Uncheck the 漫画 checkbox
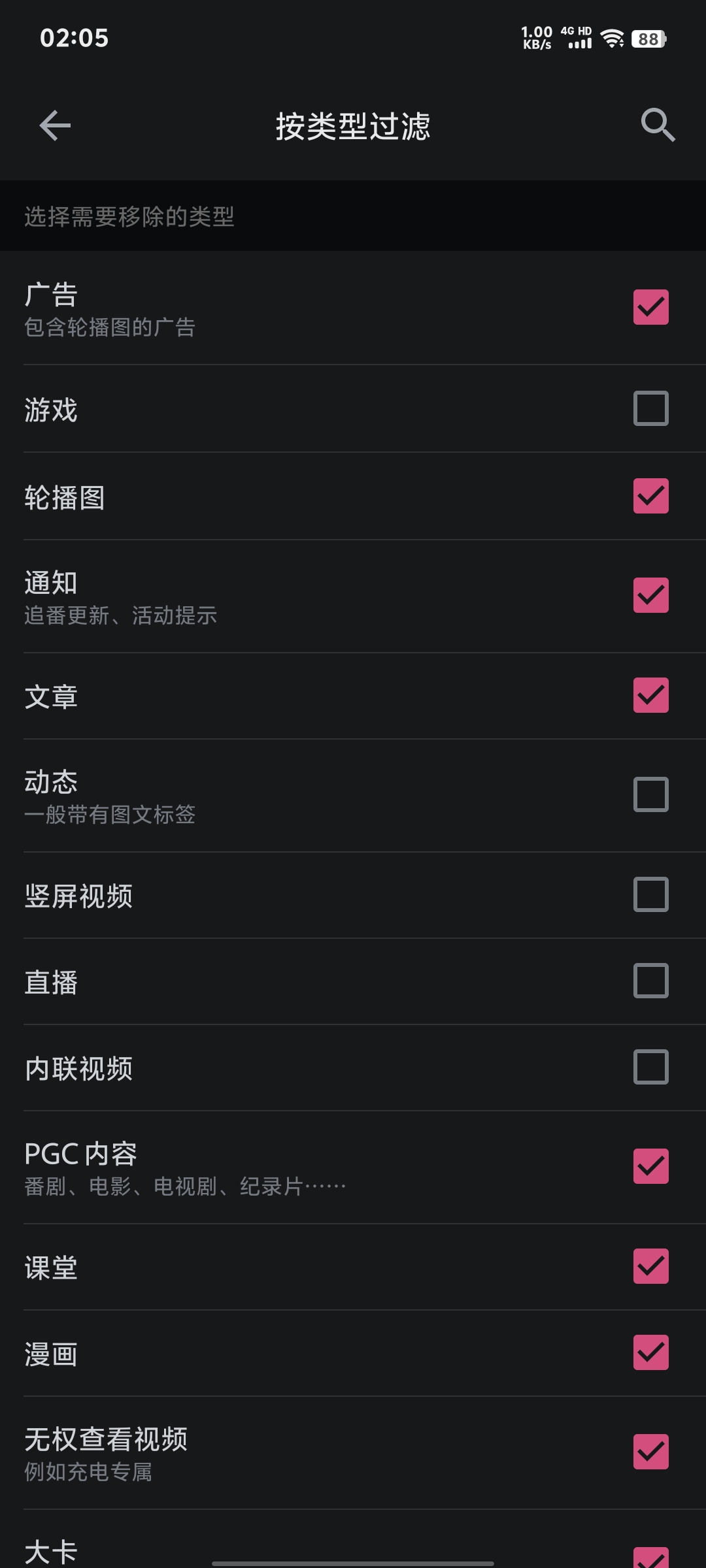 point(650,1352)
